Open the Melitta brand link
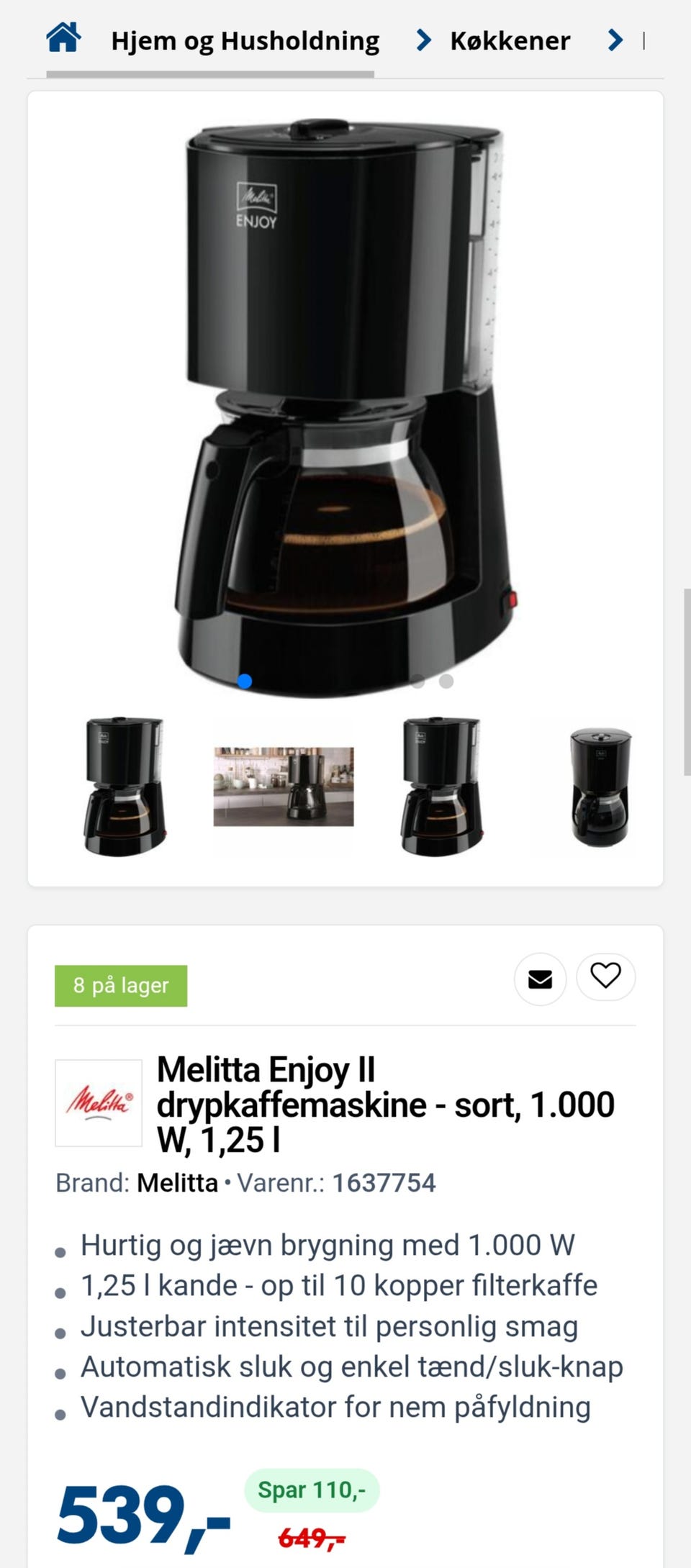This screenshot has height=1568, width=691. (x=177, y=1183)
